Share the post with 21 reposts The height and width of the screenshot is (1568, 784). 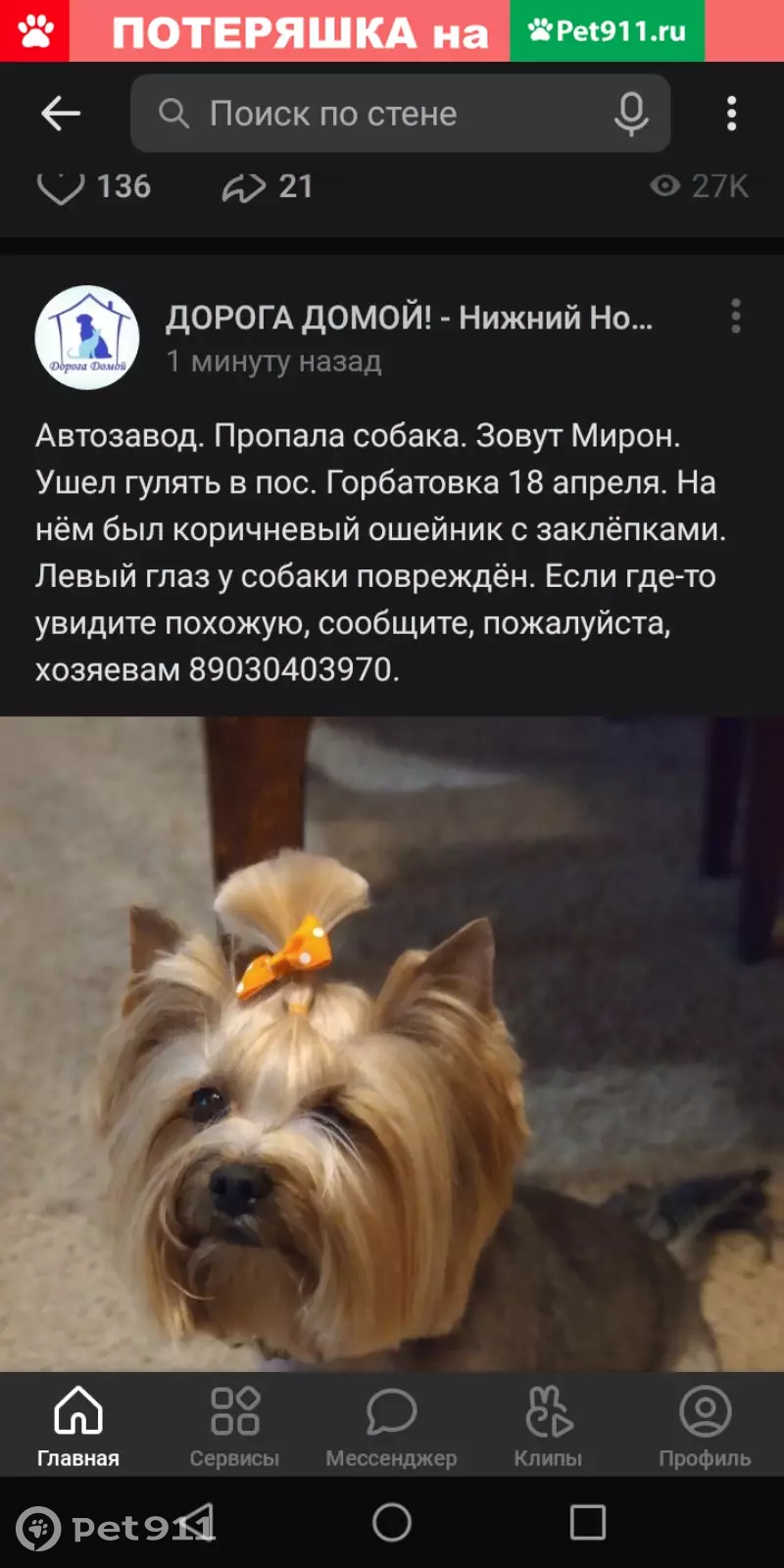tap(244, 186)
